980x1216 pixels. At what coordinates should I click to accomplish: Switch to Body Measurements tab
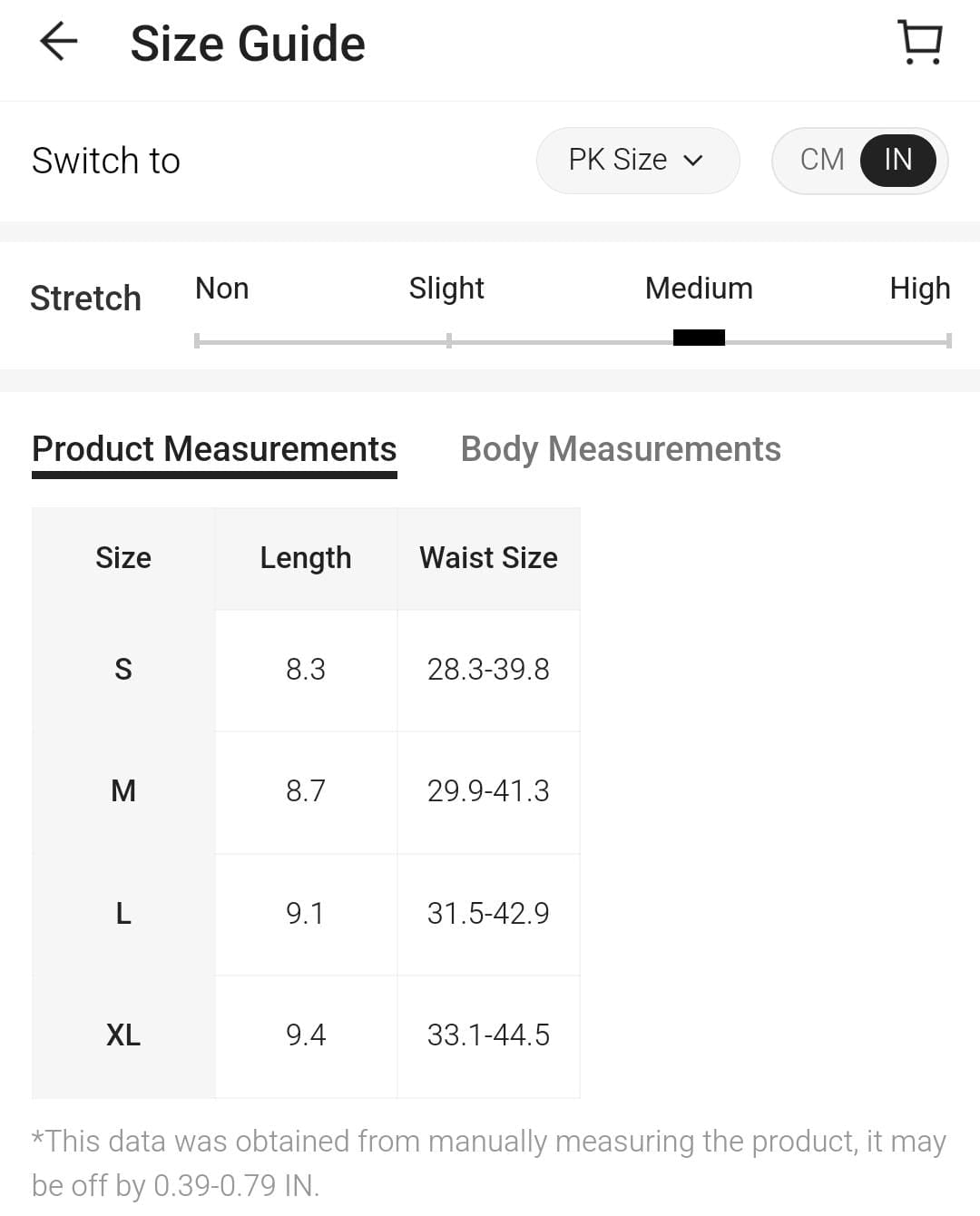point(621,449)
